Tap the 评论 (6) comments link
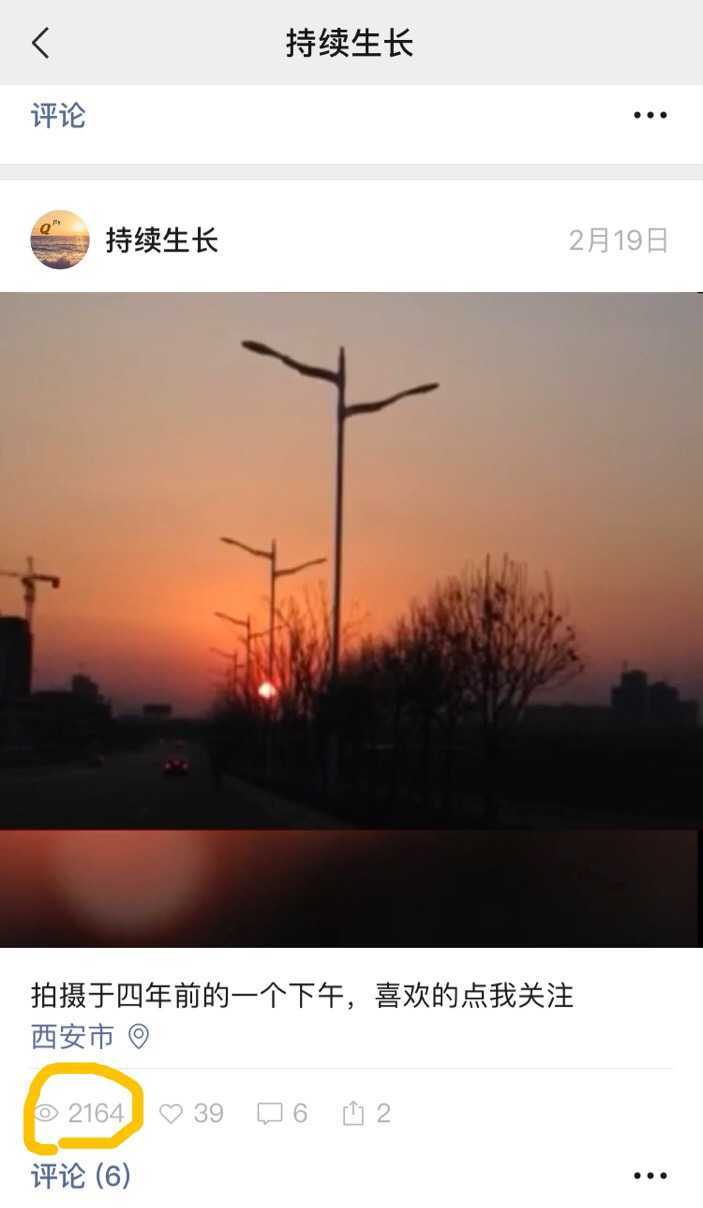Viewport: 703px width, 1208px height. click(81, 1176)
